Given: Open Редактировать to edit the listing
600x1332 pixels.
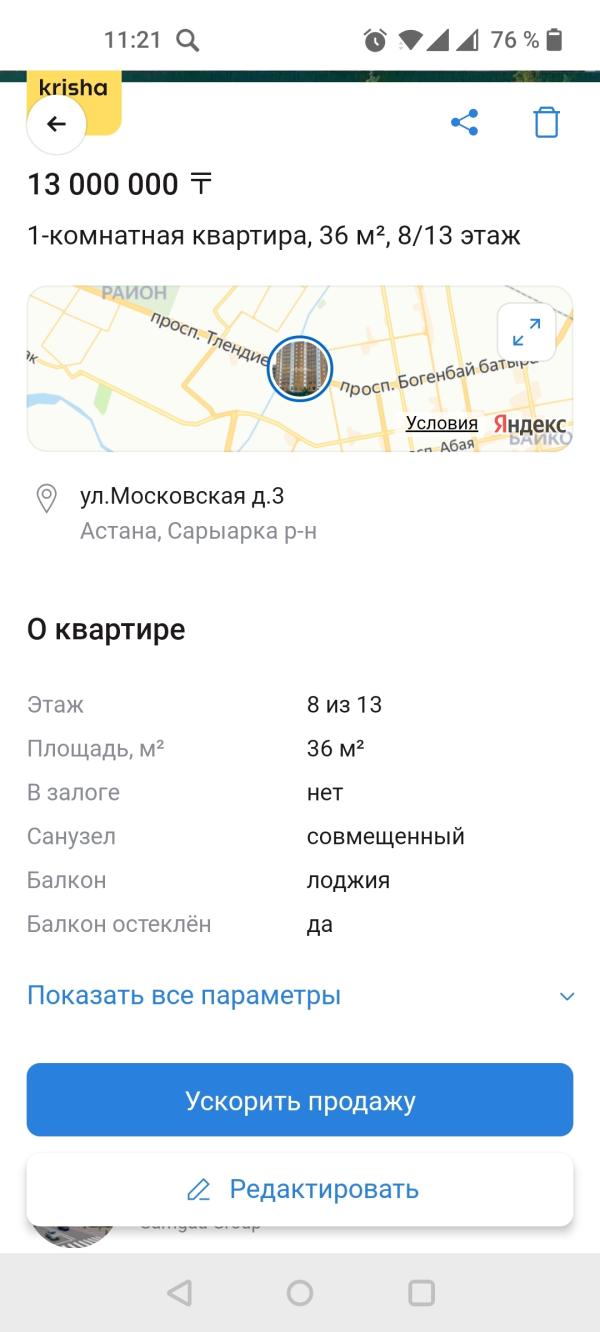Looking at the screenshot, I should click(x=300, y=1190).
